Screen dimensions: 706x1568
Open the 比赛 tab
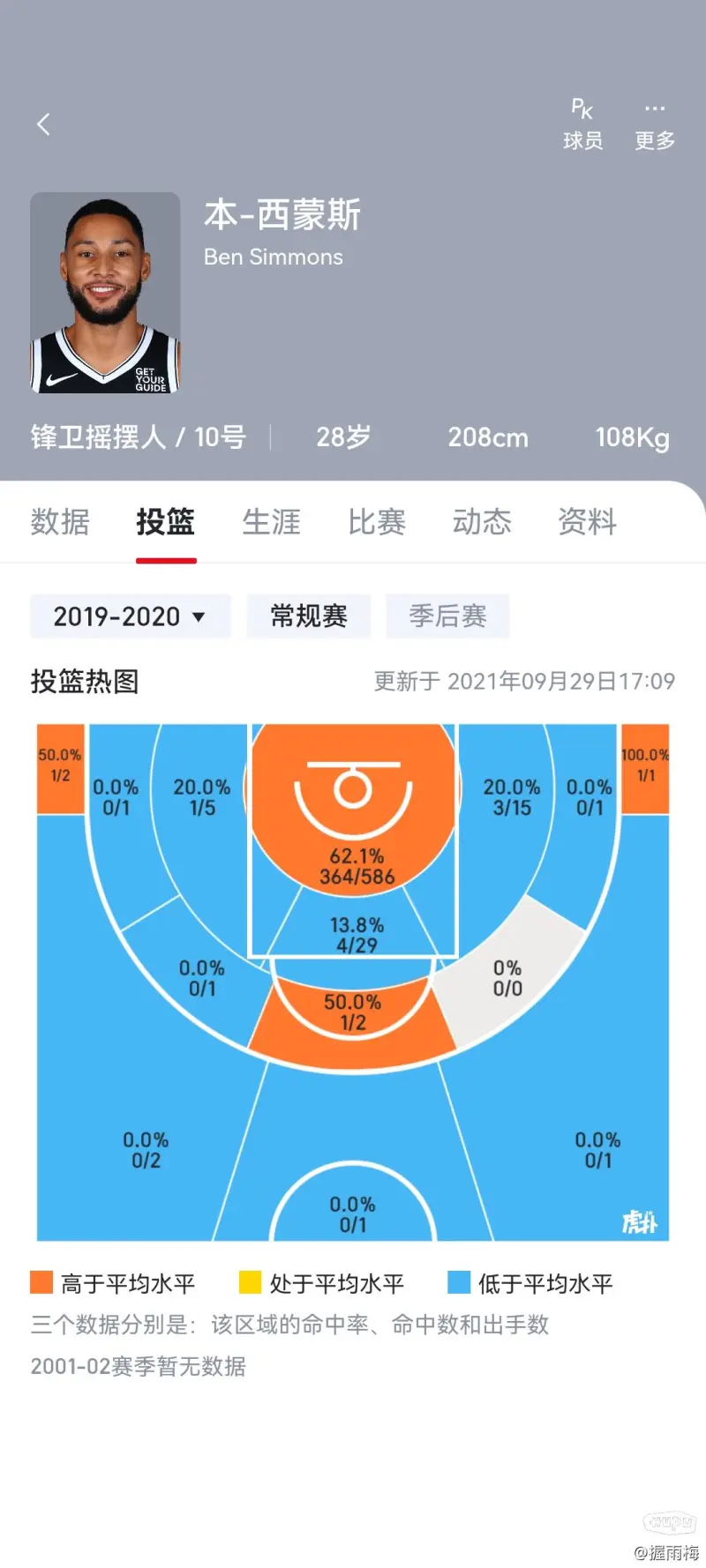(x=377, y=522)
